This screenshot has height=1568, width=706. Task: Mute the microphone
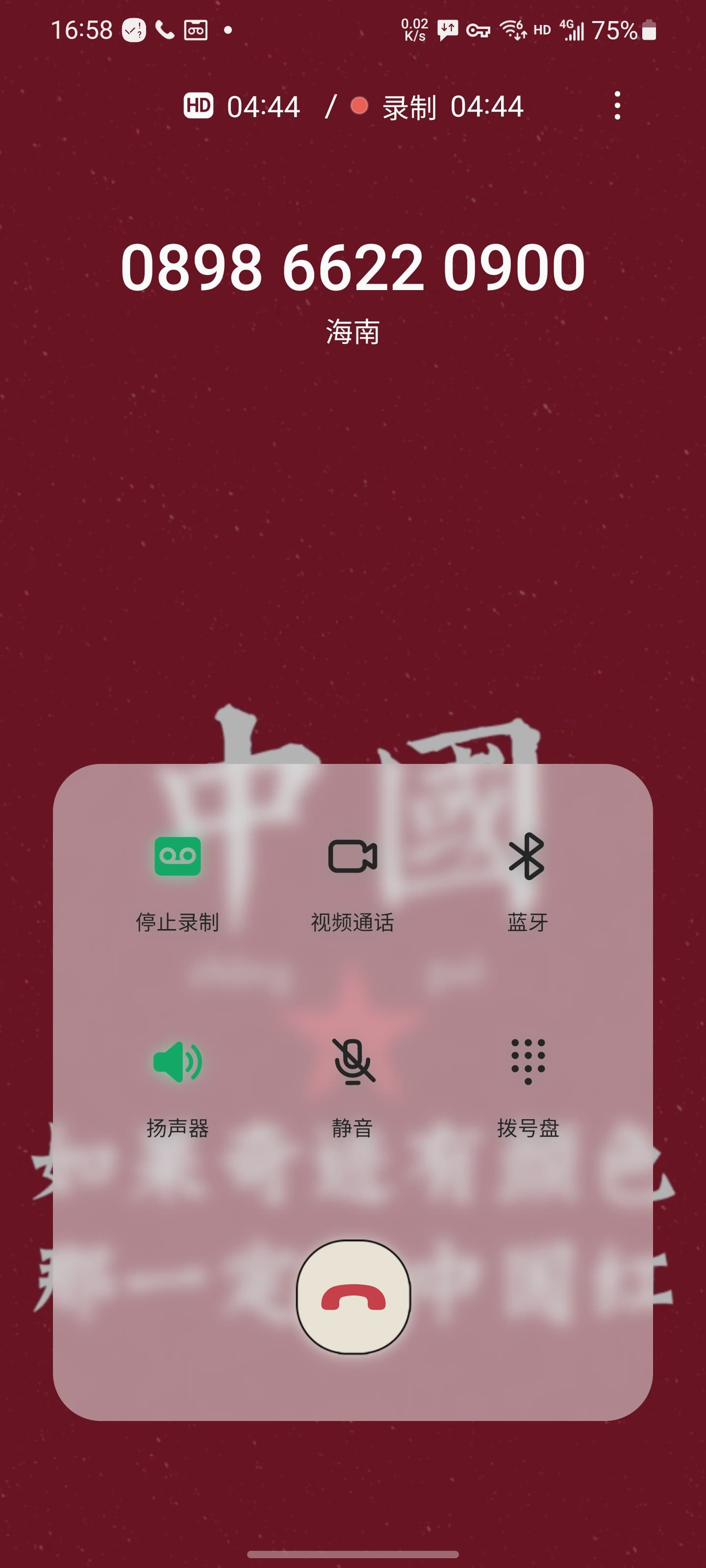coord(353,1061)
